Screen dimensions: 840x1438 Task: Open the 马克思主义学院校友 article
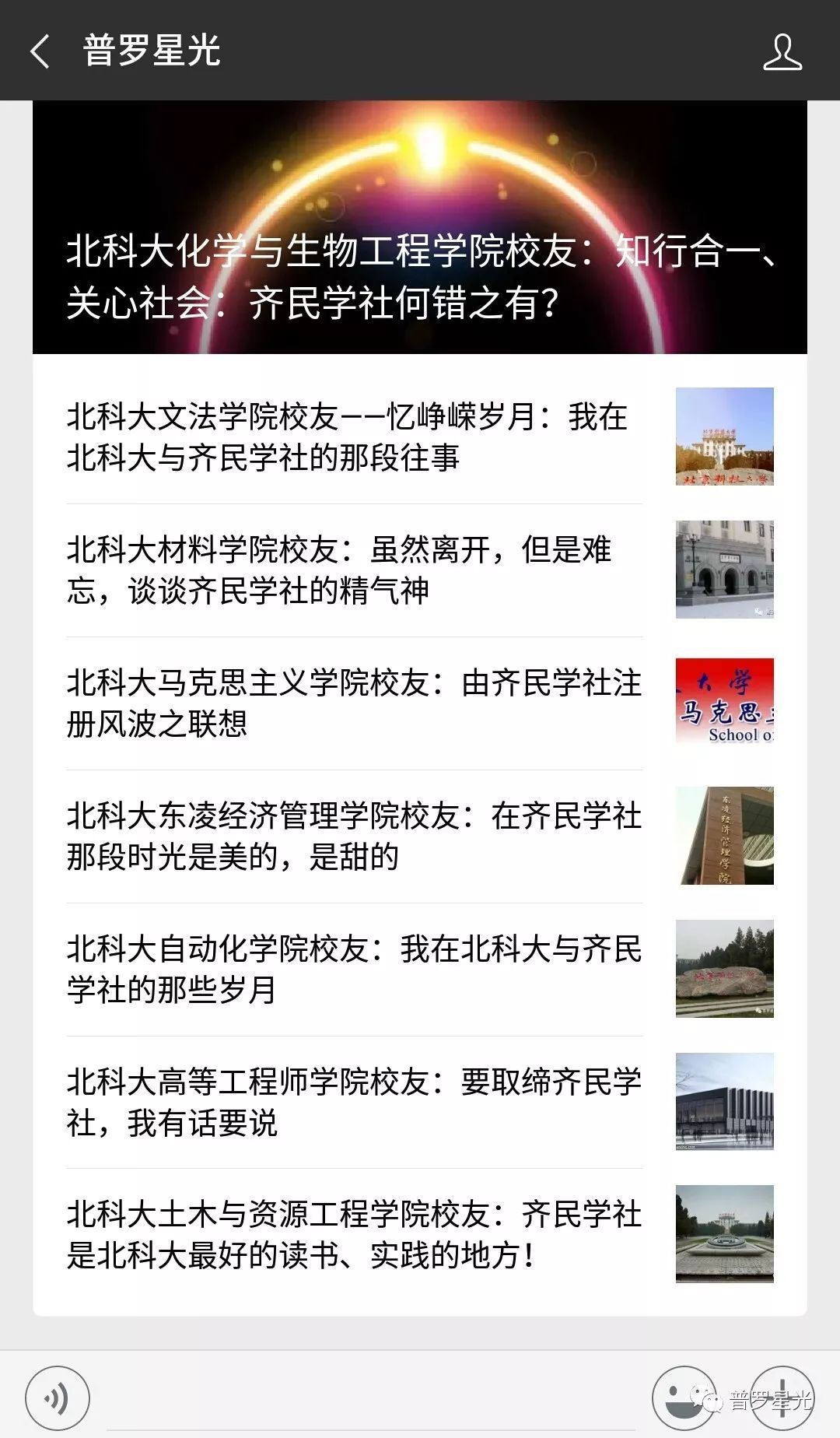(420, 703)
